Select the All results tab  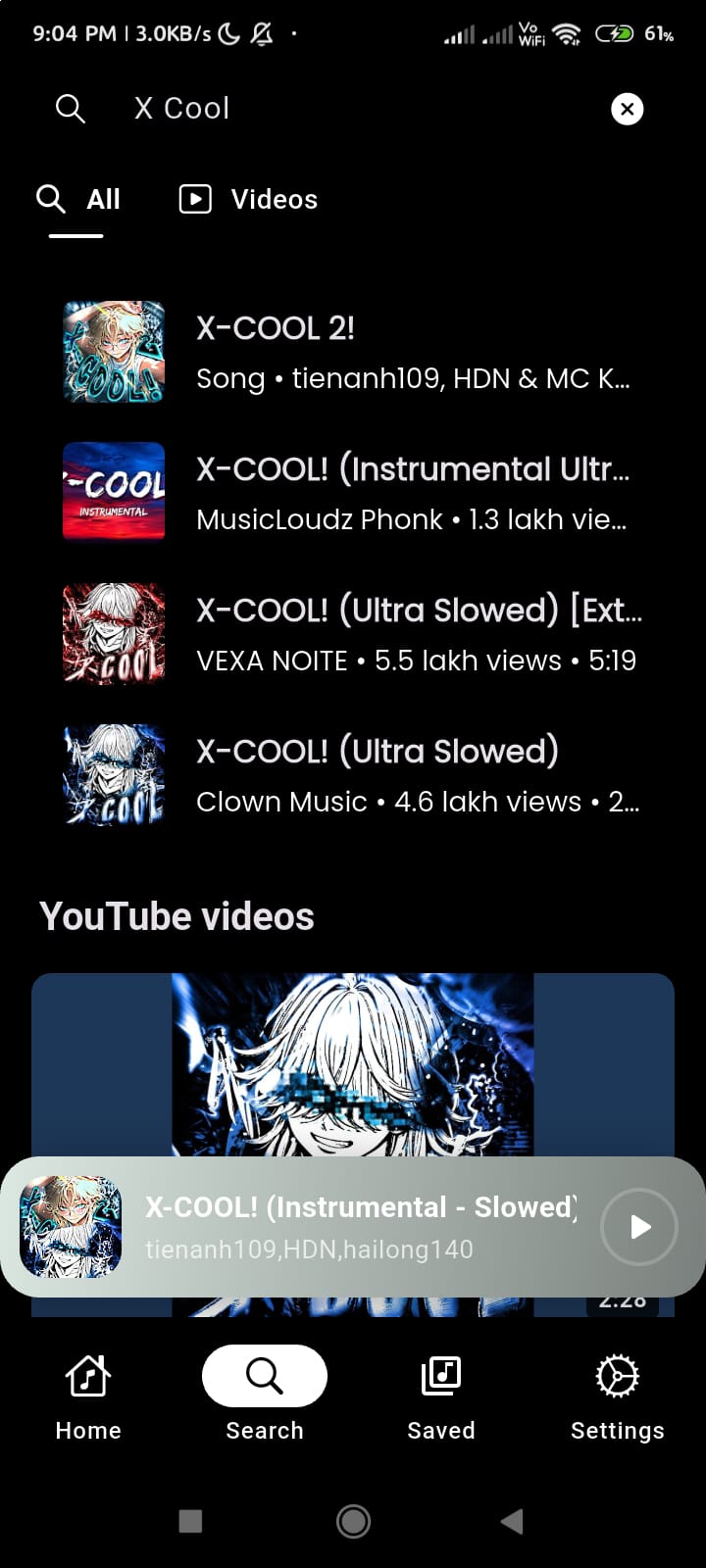(x=77, y=200)
